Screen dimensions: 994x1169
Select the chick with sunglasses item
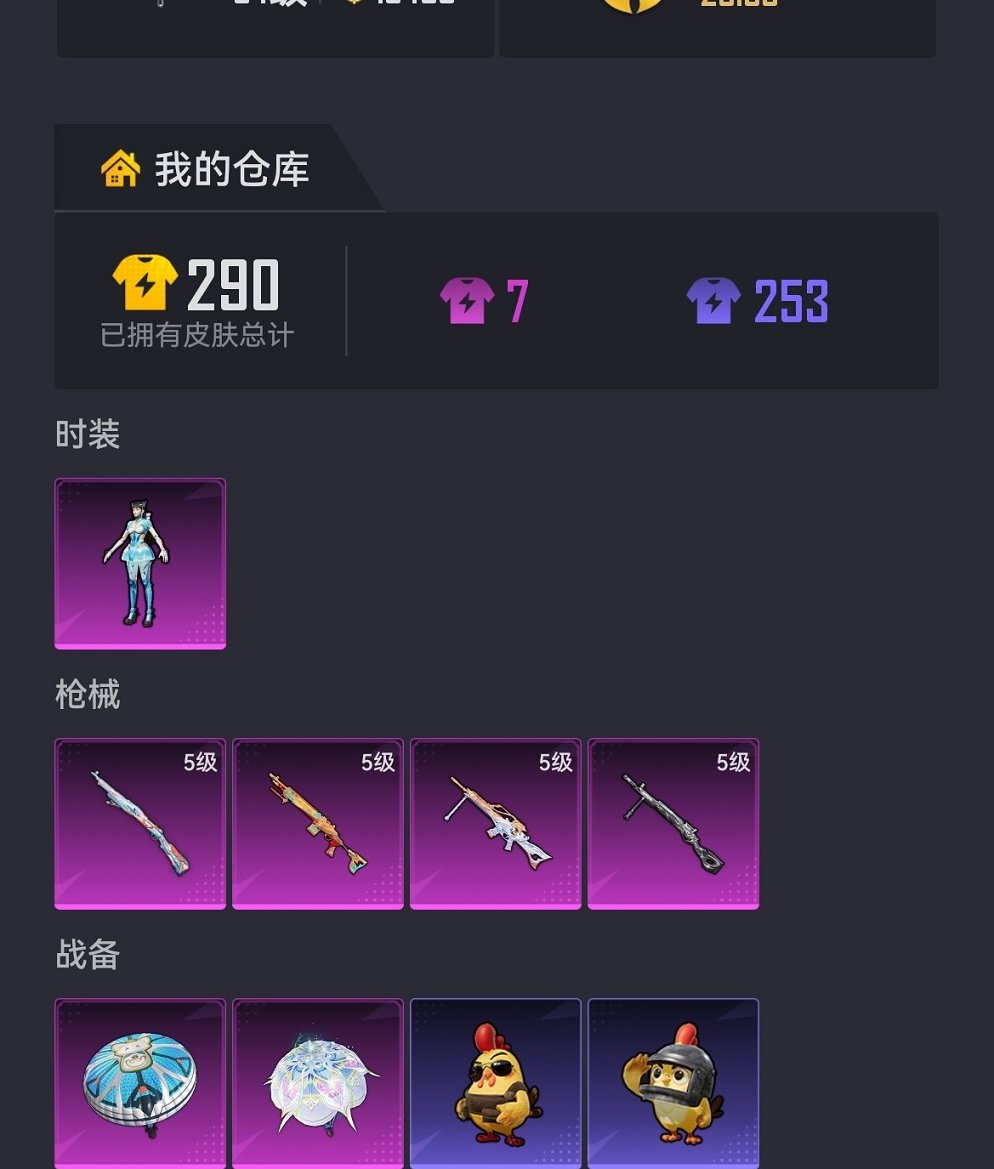(496, 1084)
